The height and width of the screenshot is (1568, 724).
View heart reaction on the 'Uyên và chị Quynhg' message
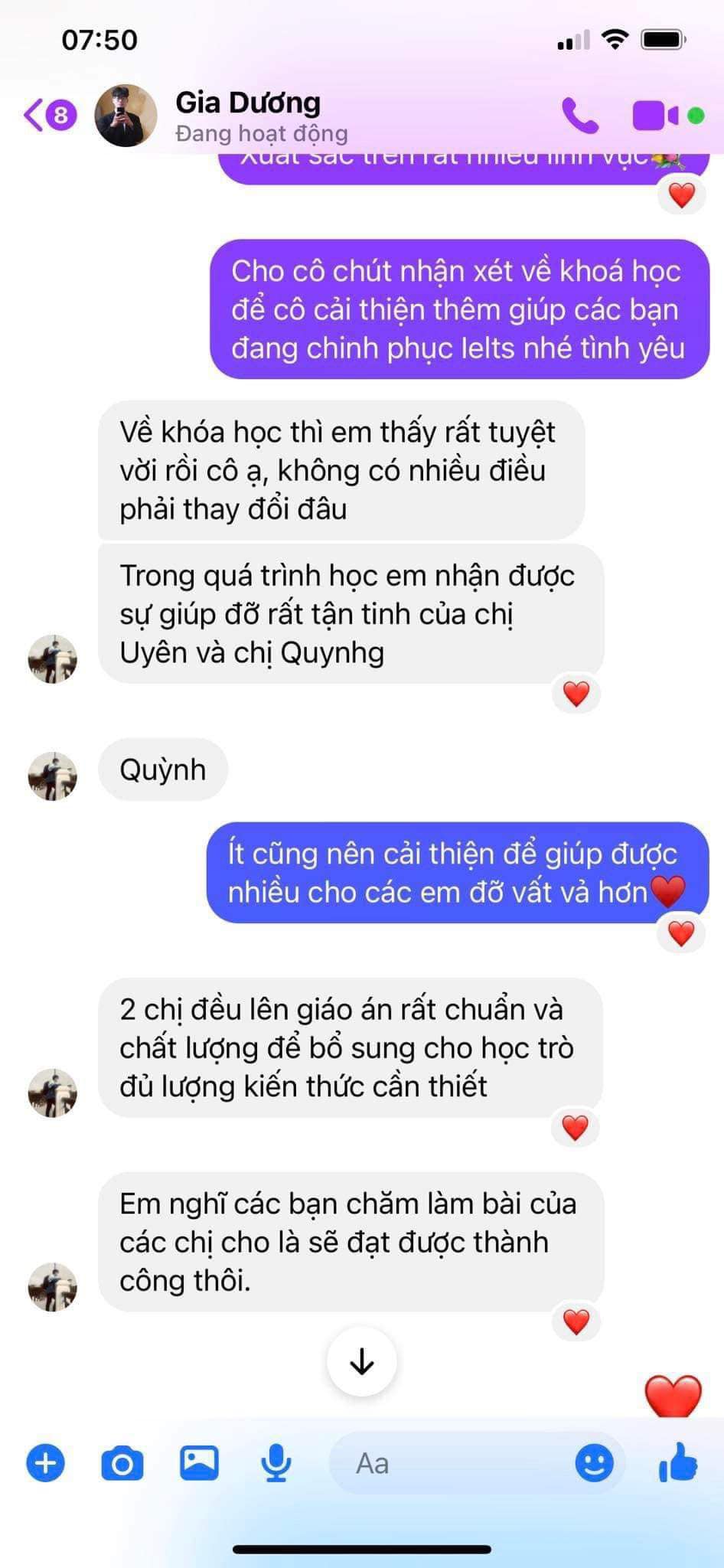click(576, 694)
